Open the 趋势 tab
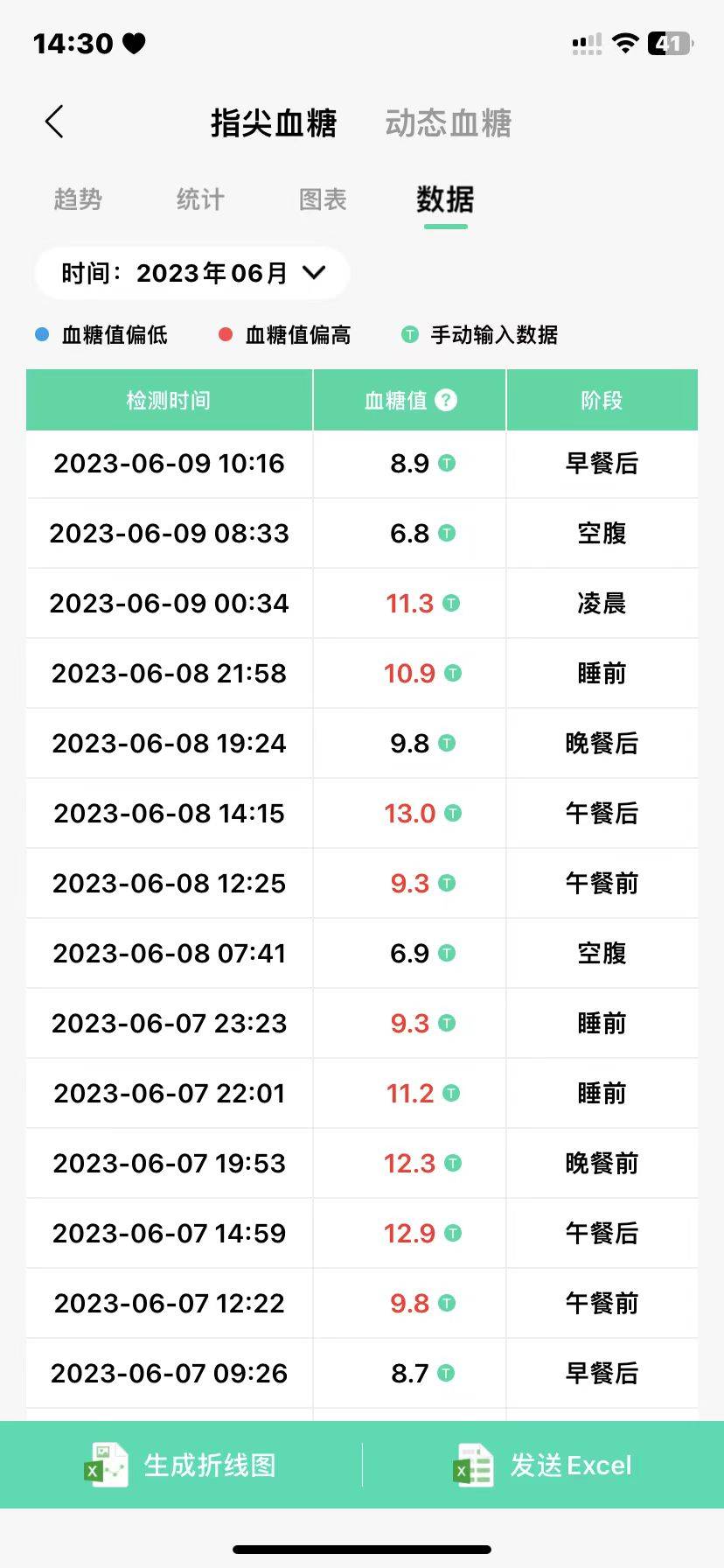This screenshot has height=1568, width=724. tap(79, 199)
